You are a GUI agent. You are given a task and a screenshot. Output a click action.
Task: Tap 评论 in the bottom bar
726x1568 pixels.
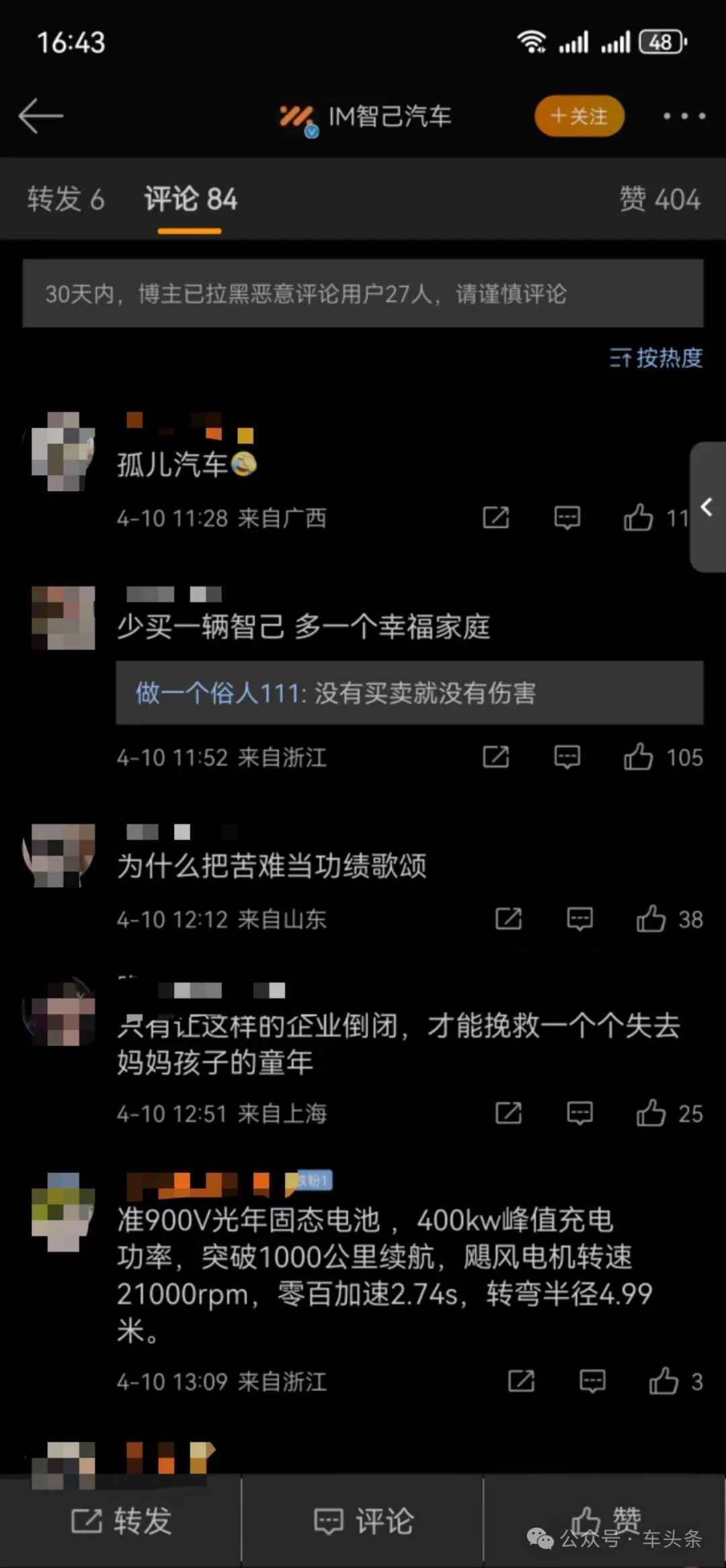(x=363, y=1522)
